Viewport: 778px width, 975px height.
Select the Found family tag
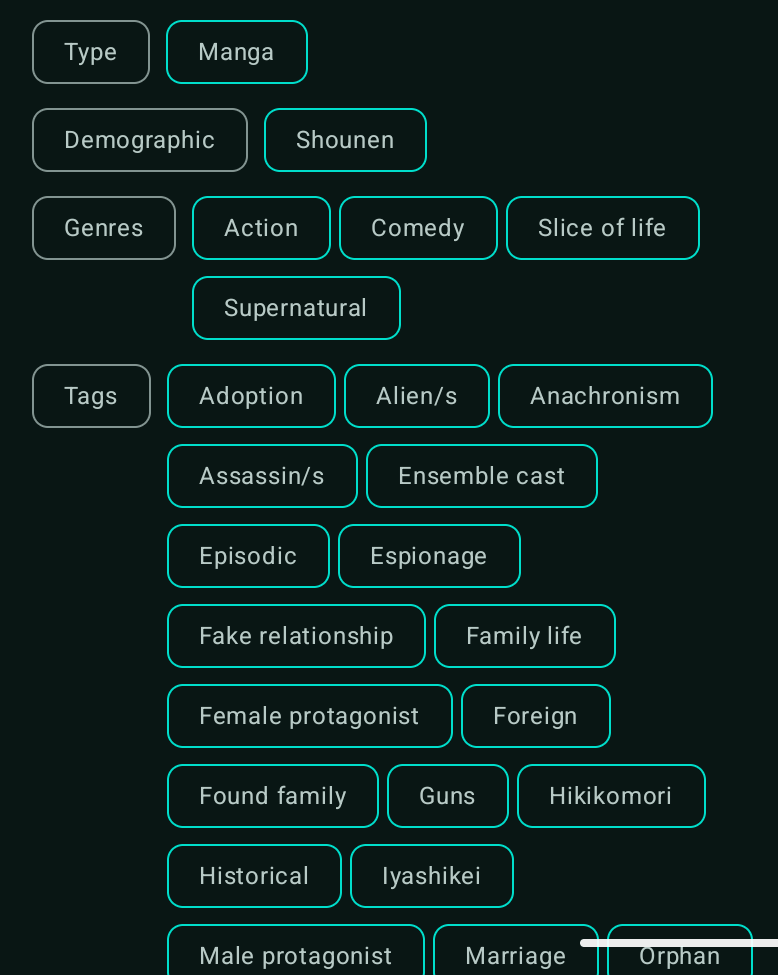(x=273, y=796)
